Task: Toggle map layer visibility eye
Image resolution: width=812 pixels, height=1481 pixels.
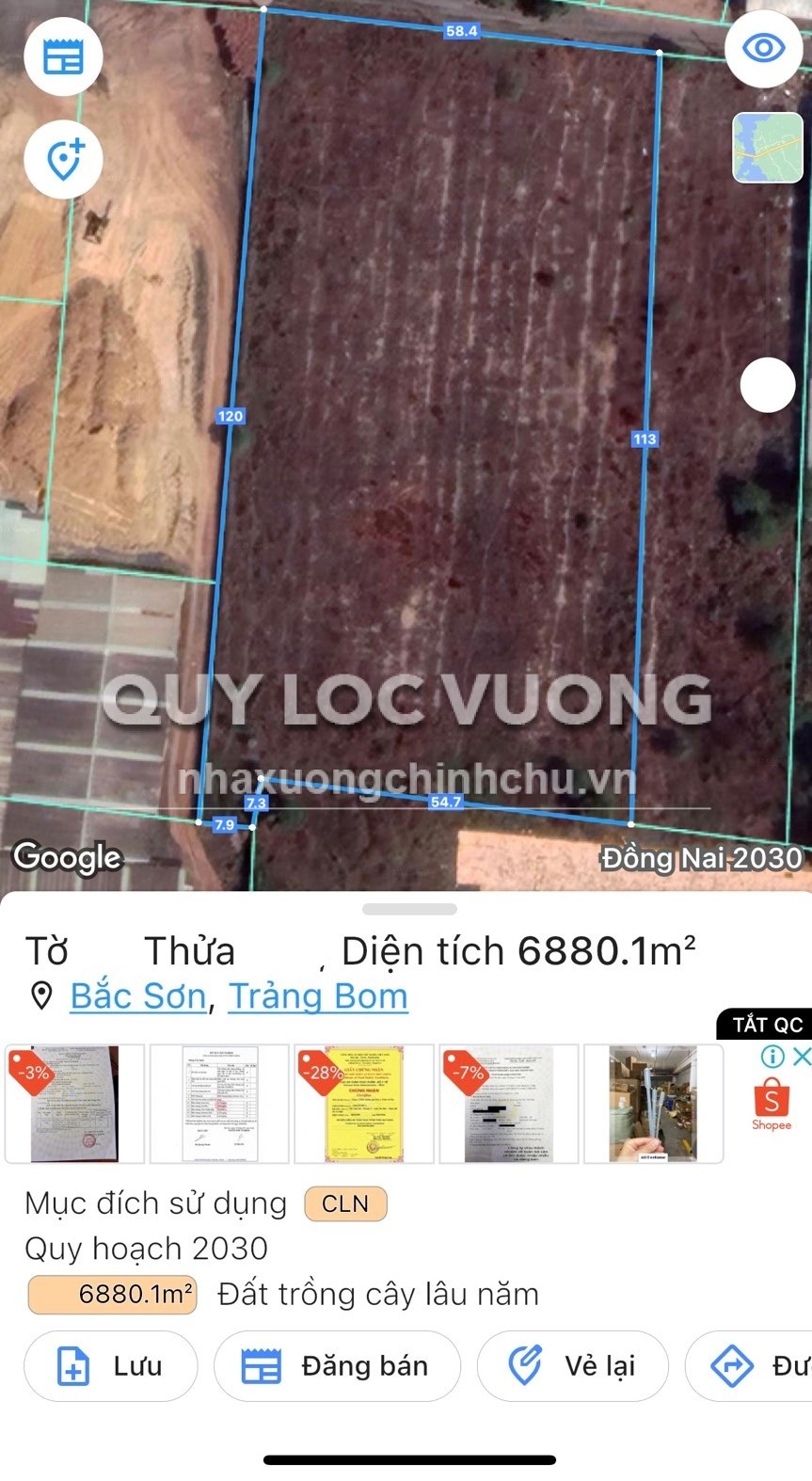Action: (x=763, y=48)
